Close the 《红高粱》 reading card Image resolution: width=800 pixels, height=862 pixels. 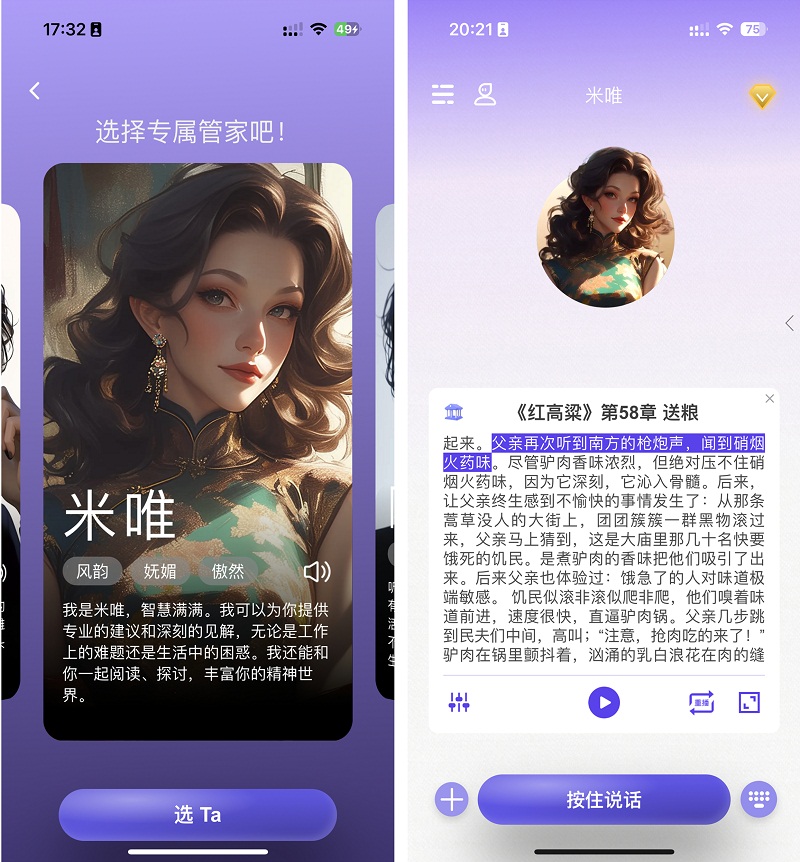coord(769,399)
